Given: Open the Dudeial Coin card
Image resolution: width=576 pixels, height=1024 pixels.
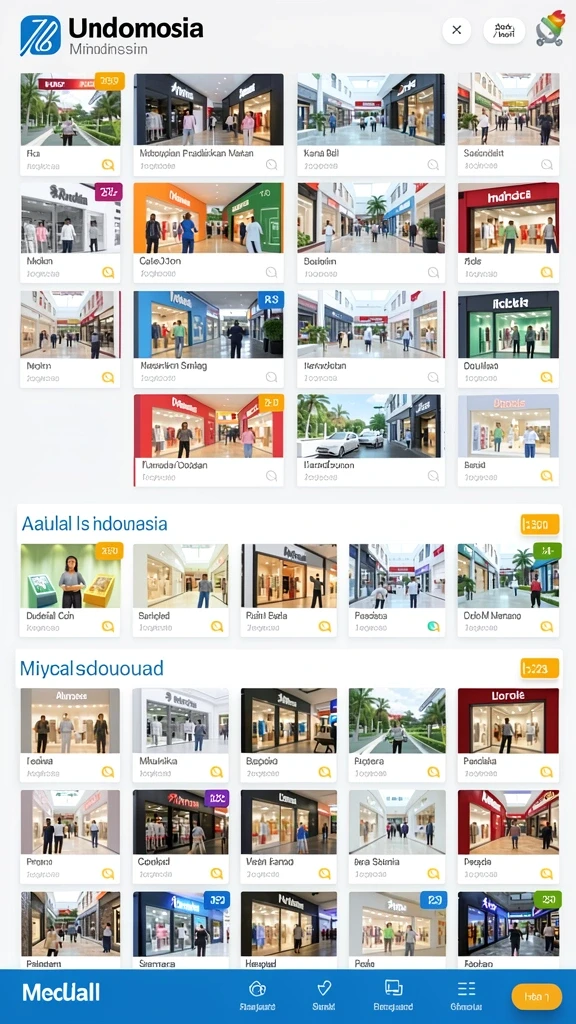Looking at the screenshot, I should point(71,590).
